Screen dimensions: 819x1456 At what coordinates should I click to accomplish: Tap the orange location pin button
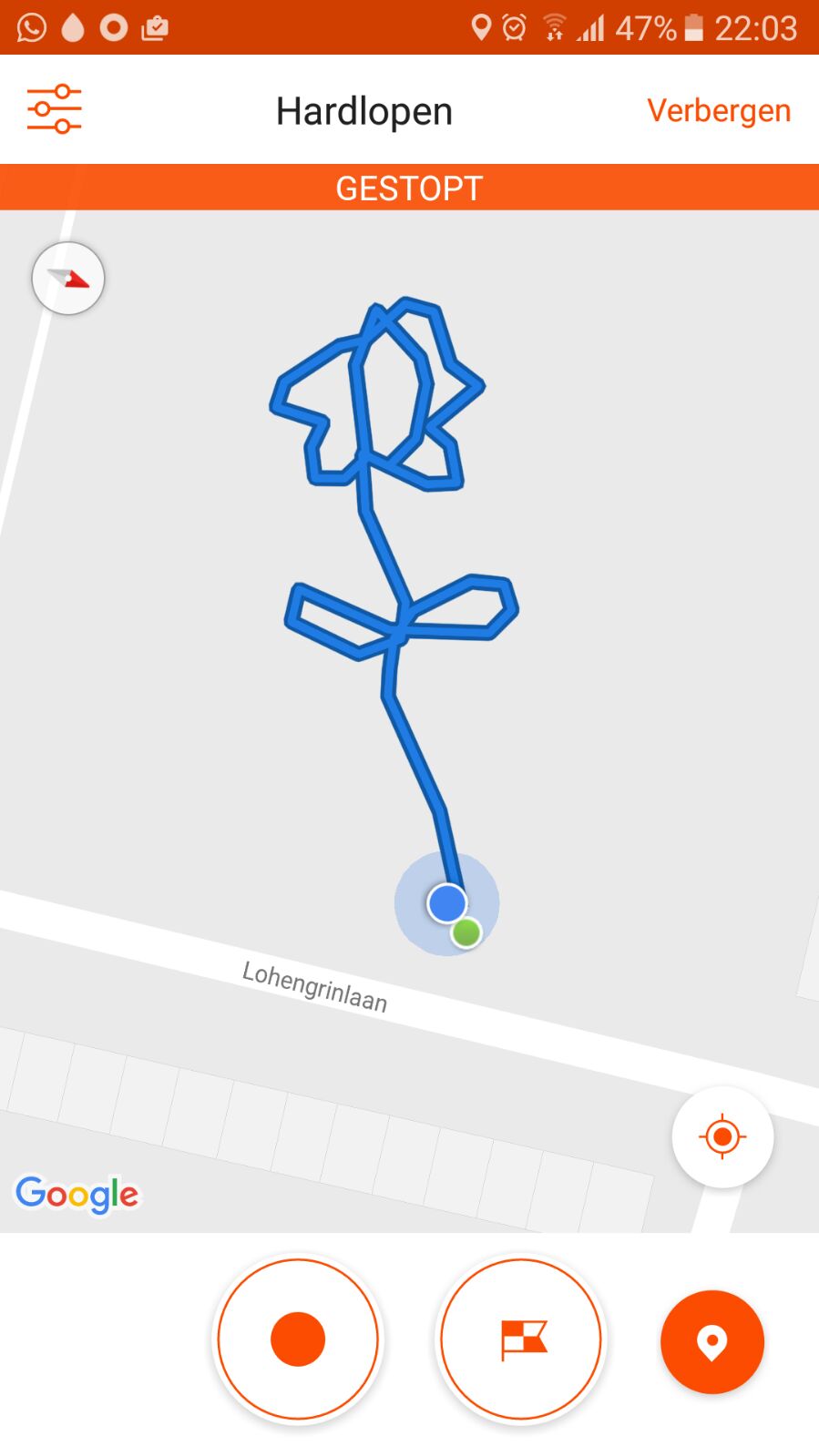click(x=712, y=1341)
